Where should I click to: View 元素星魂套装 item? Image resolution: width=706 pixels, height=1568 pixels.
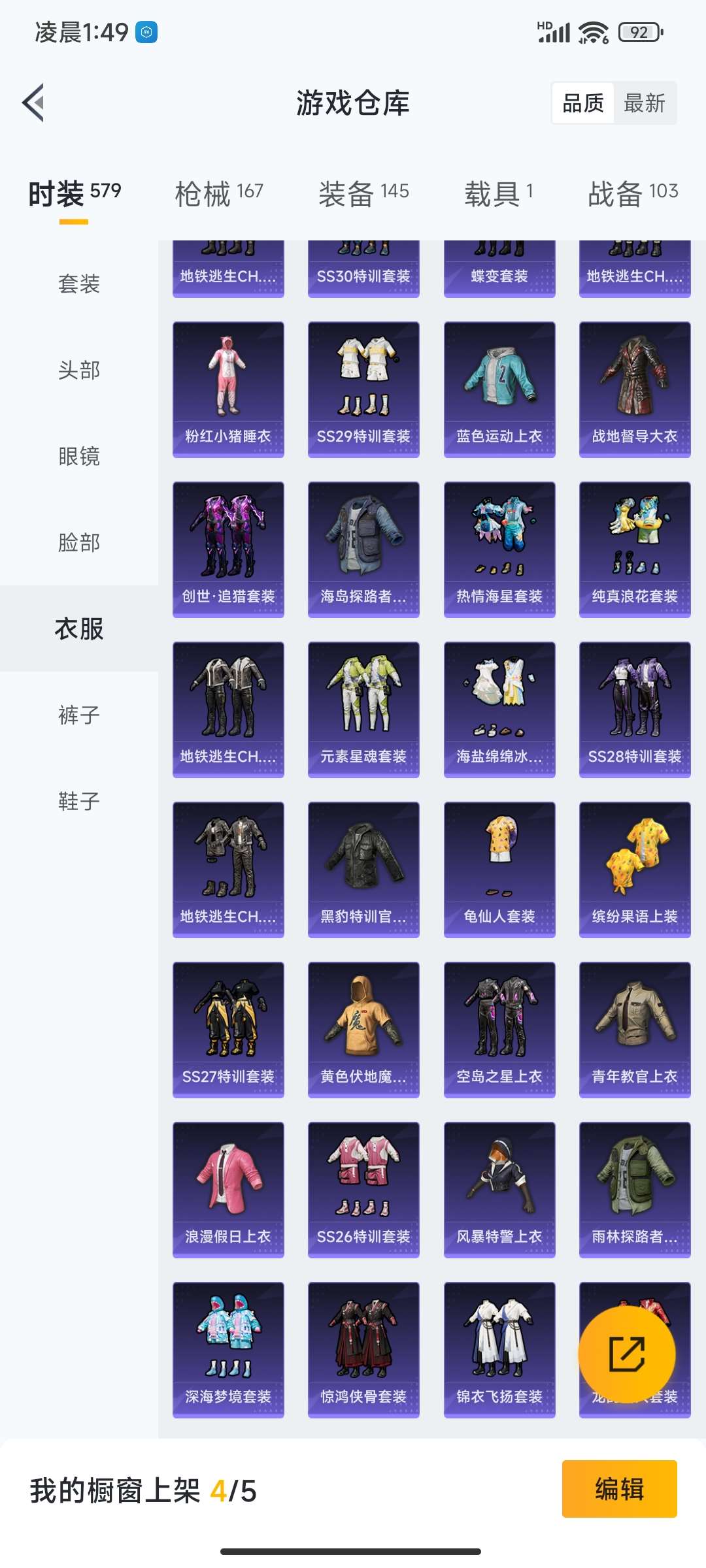[363, 709]
